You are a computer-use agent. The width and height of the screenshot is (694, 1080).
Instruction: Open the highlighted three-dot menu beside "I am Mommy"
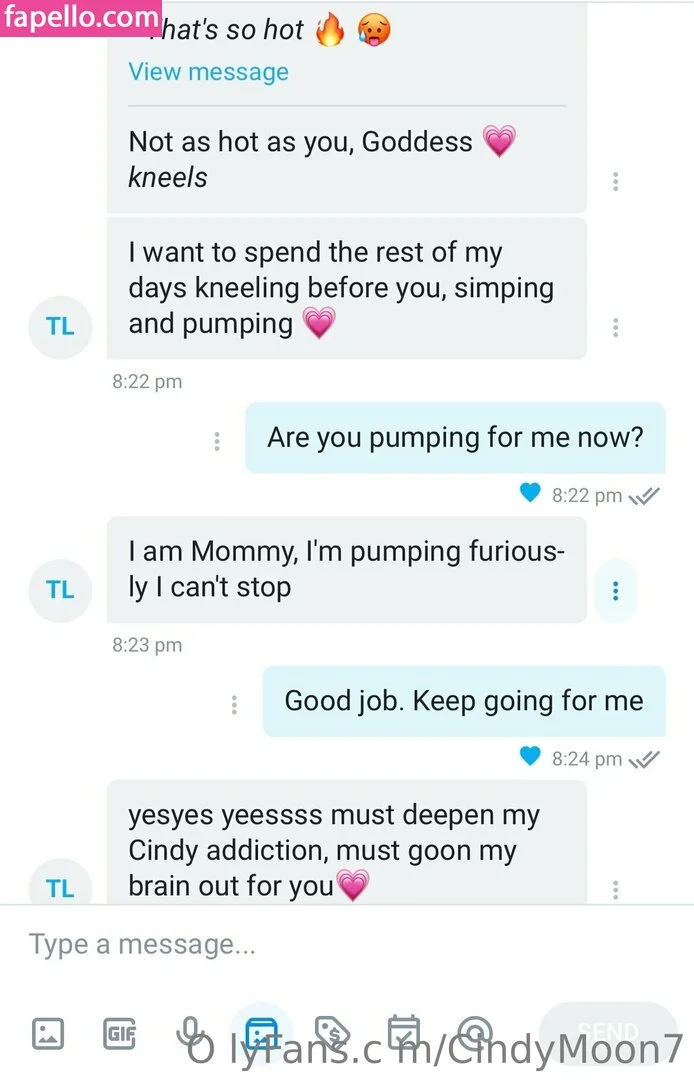[615, 591]
